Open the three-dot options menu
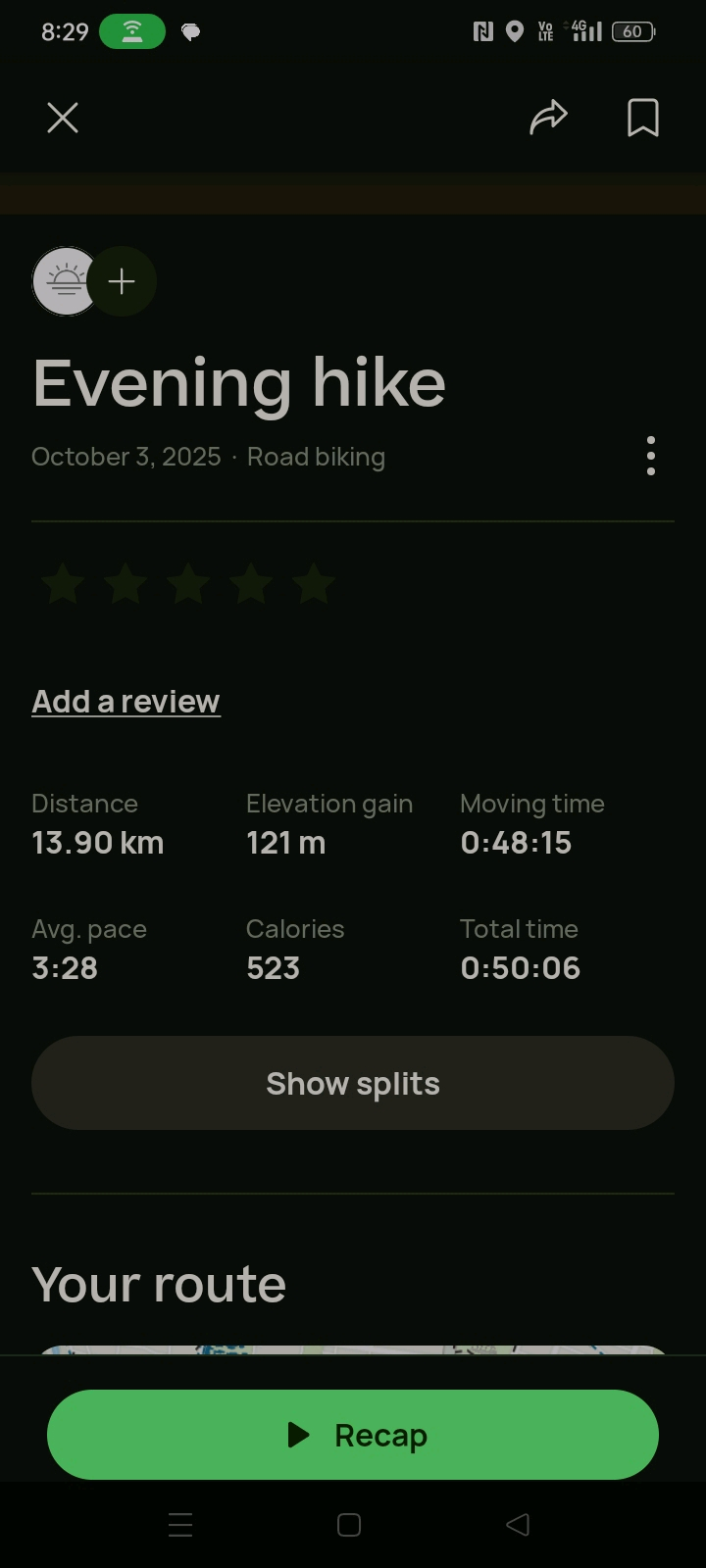Image resolution: width=706 pixels, height=1568 pixels. point(651,457)
